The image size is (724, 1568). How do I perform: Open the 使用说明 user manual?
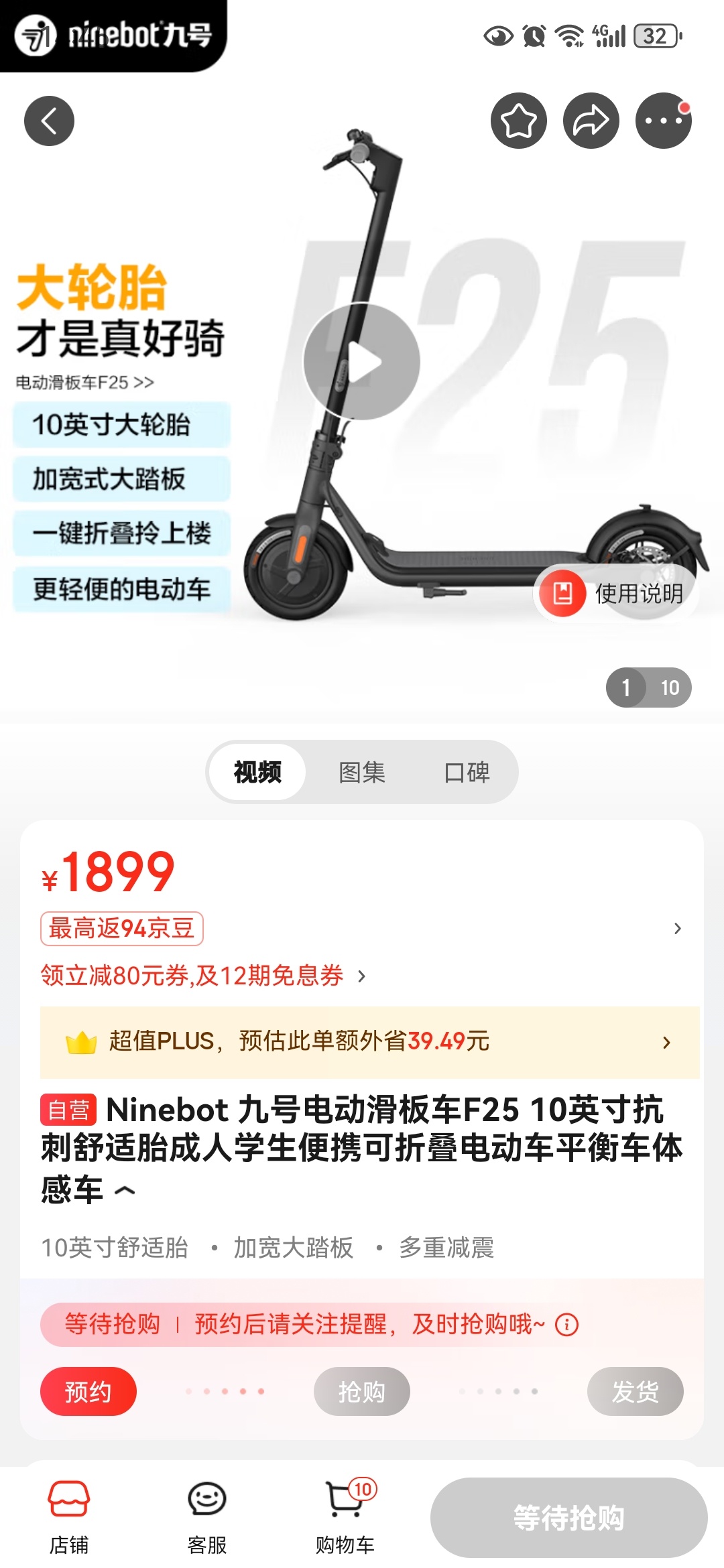point(616,593)
